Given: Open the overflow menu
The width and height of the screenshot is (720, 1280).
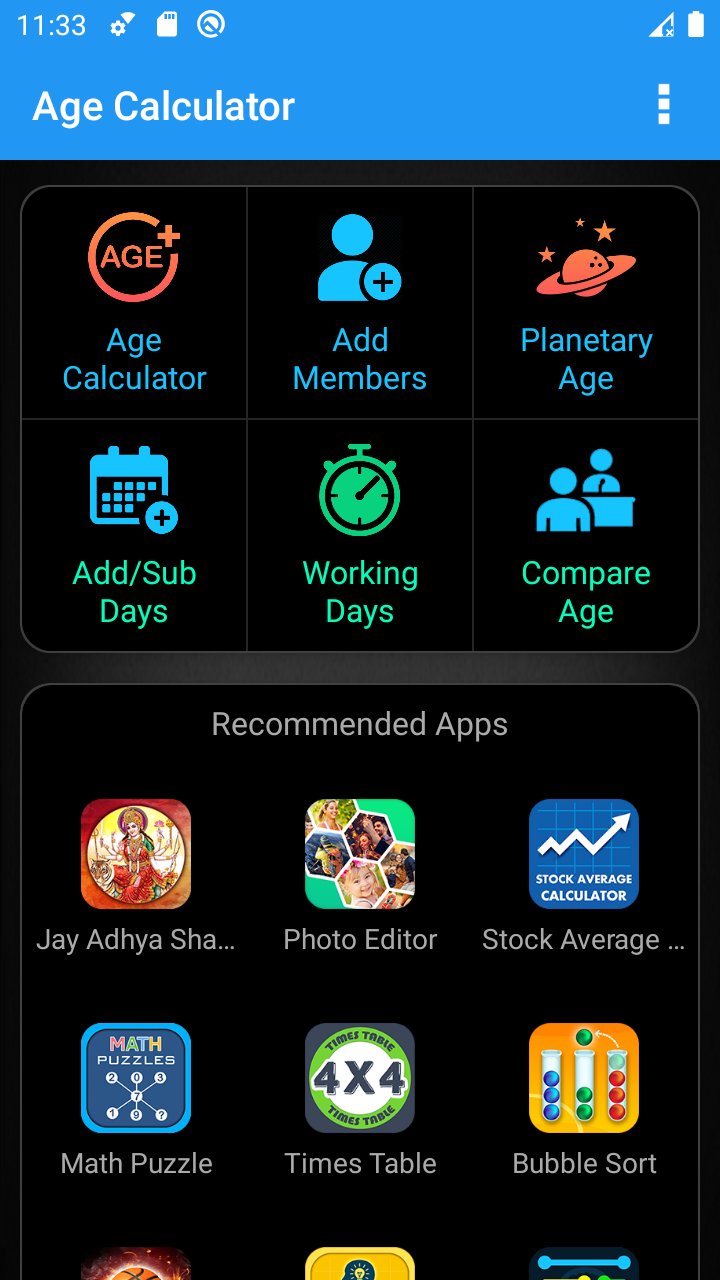Looking at the screenshot, I should tap(663, 105).
